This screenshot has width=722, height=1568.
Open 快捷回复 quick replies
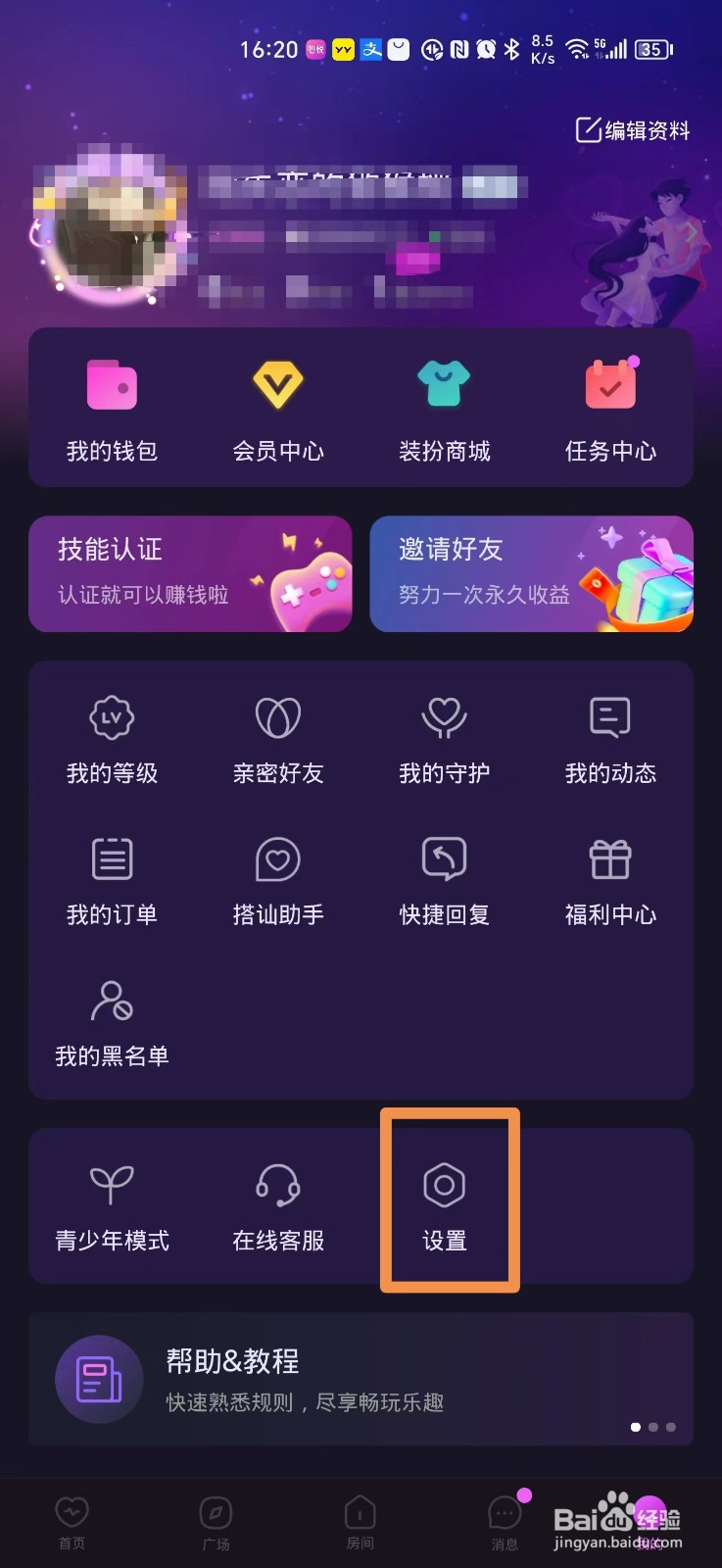click(444, 882)
